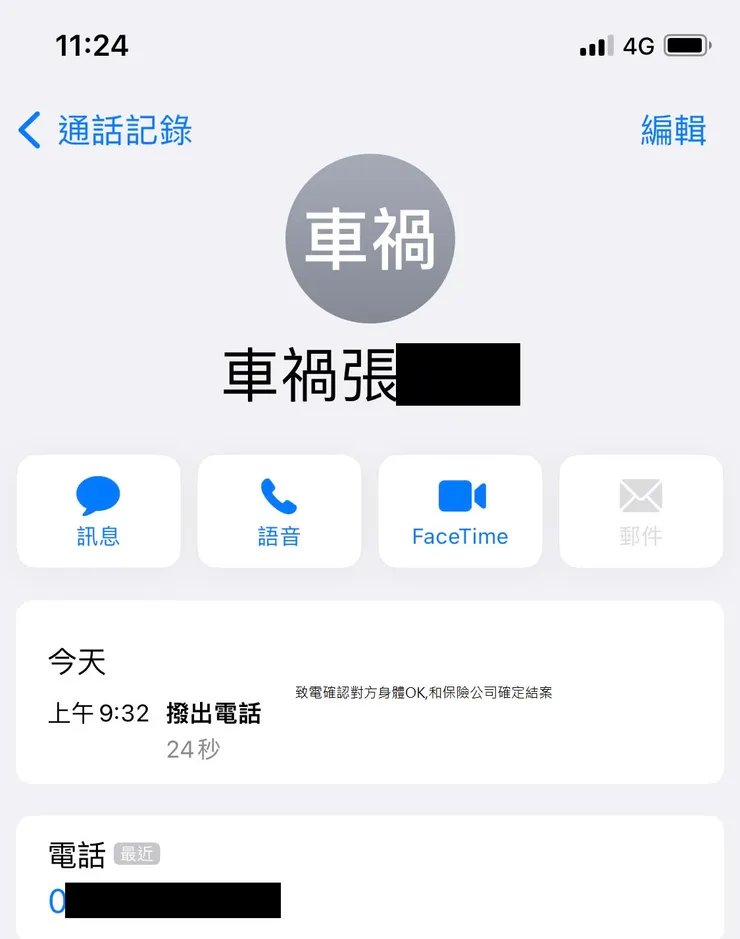Tap the 最近 badge beside 電話

pos(137,853)
